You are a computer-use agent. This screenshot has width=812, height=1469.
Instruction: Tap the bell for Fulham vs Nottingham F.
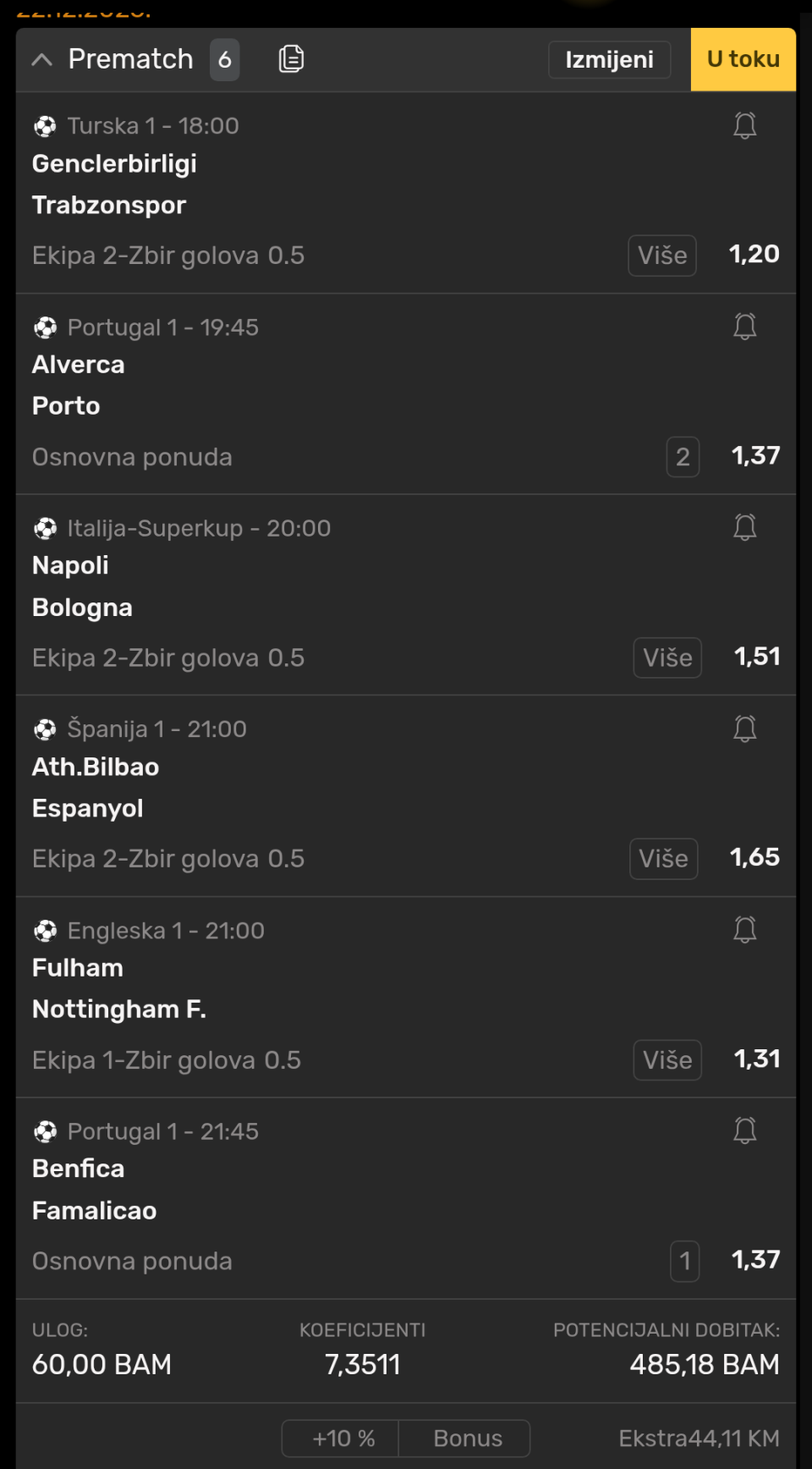744,930
